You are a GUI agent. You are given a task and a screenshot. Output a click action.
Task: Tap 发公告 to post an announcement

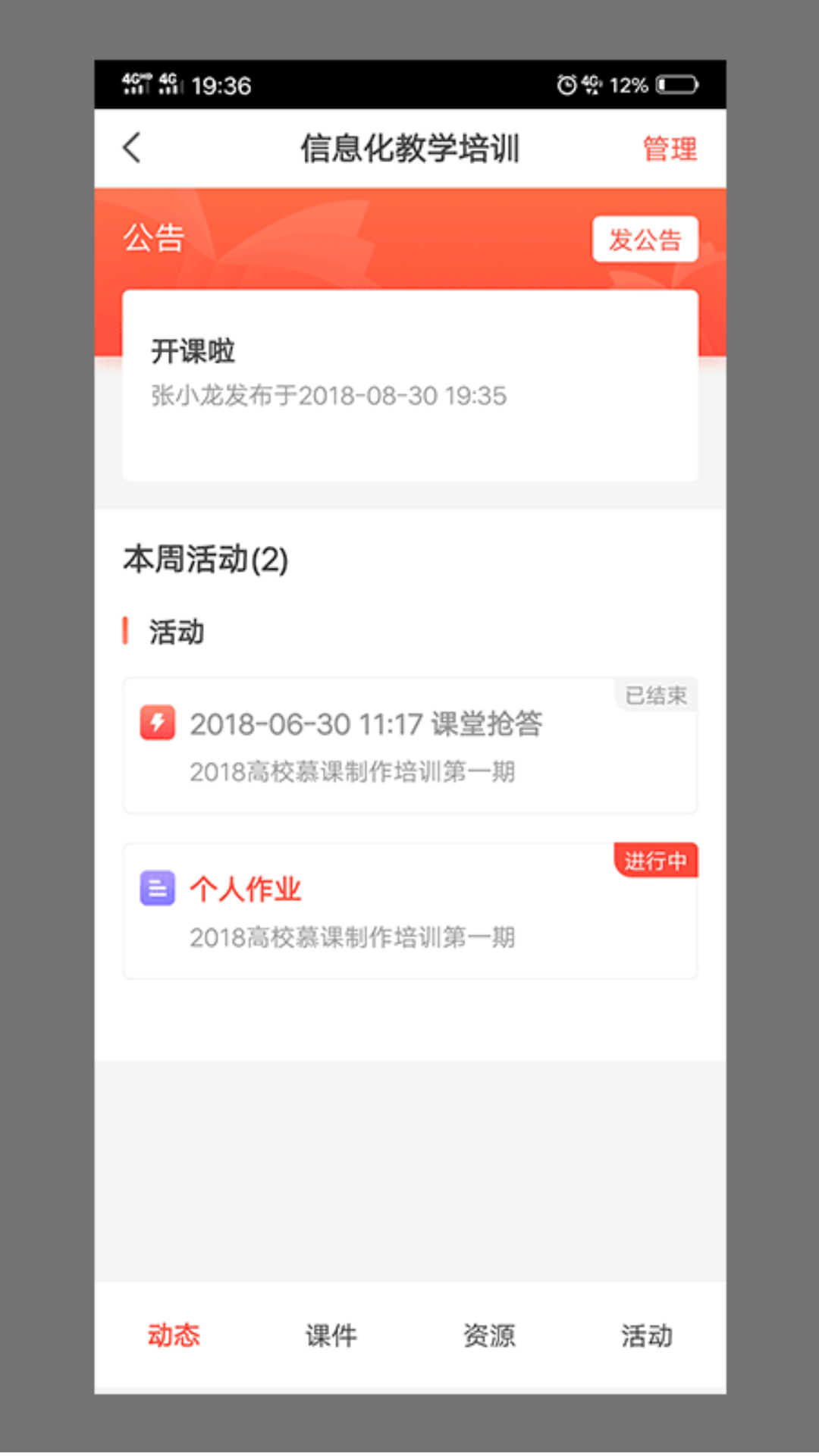click(x=648, y=238)
